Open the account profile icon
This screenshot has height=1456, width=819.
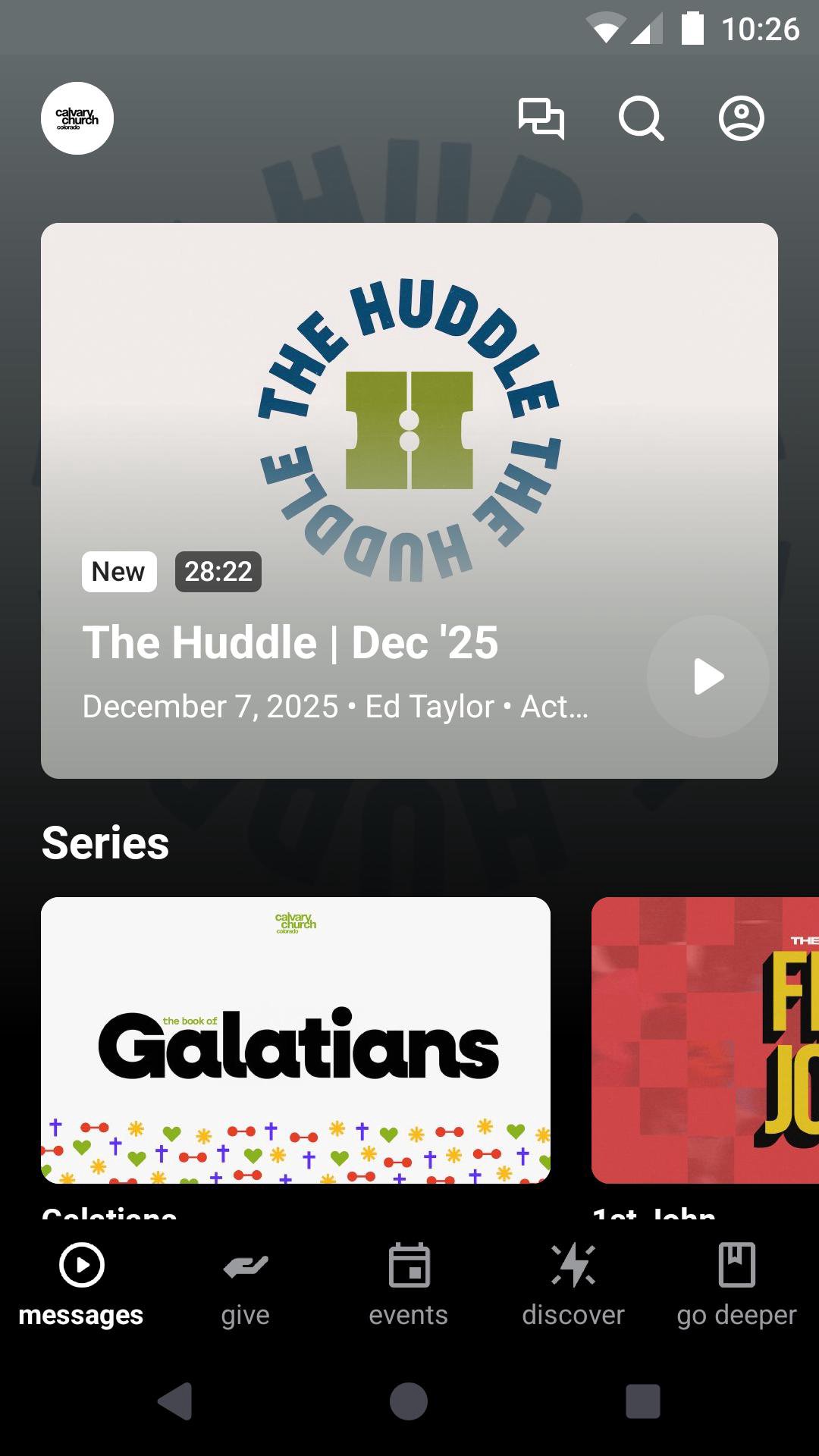tap(741, 118)
